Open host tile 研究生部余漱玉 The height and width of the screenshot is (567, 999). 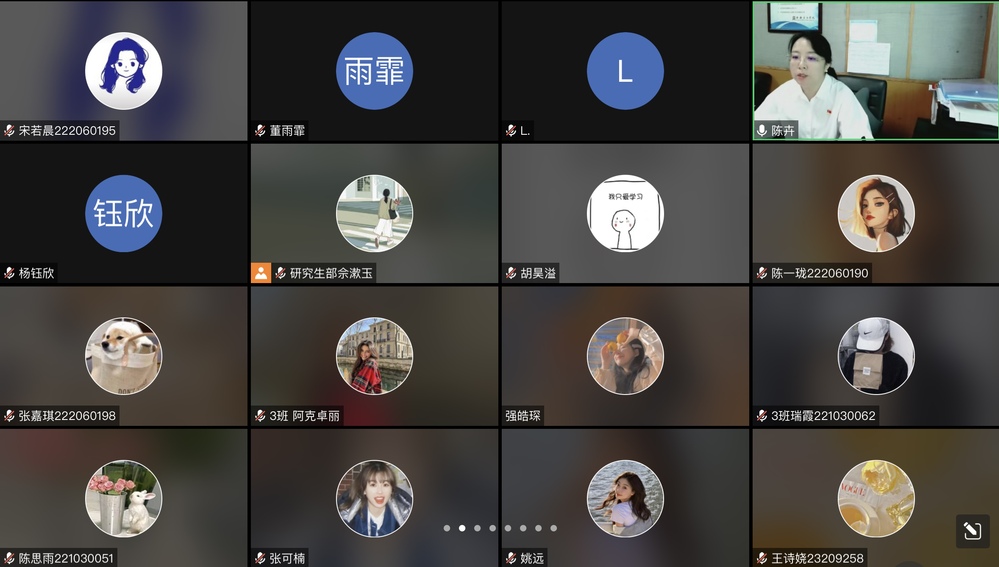pyautogui.click(x=374, y=213)
